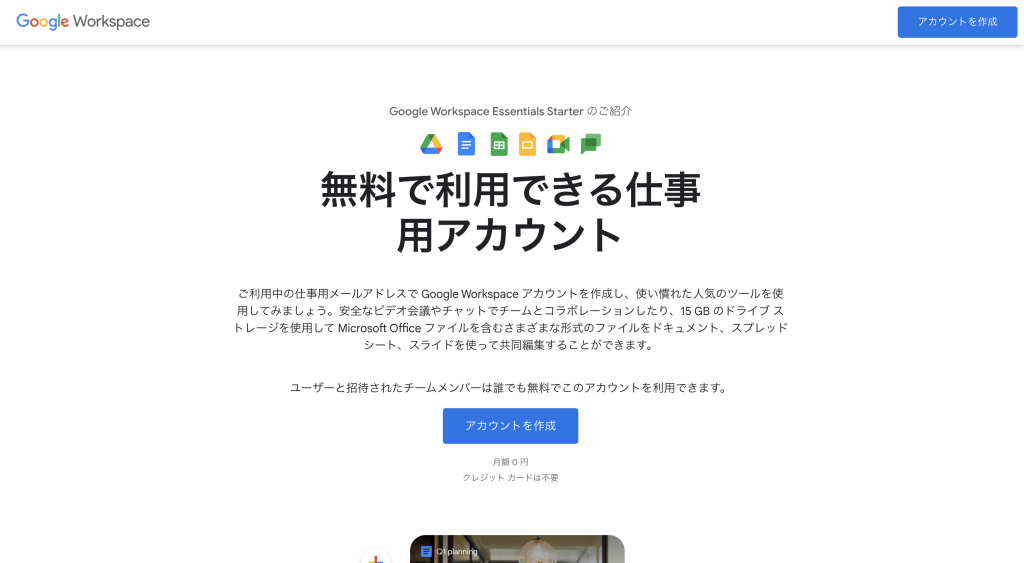This screenshot has height=563, width=1024.
Task: Tap the header アカウントを作成 button
Action: 956,22
